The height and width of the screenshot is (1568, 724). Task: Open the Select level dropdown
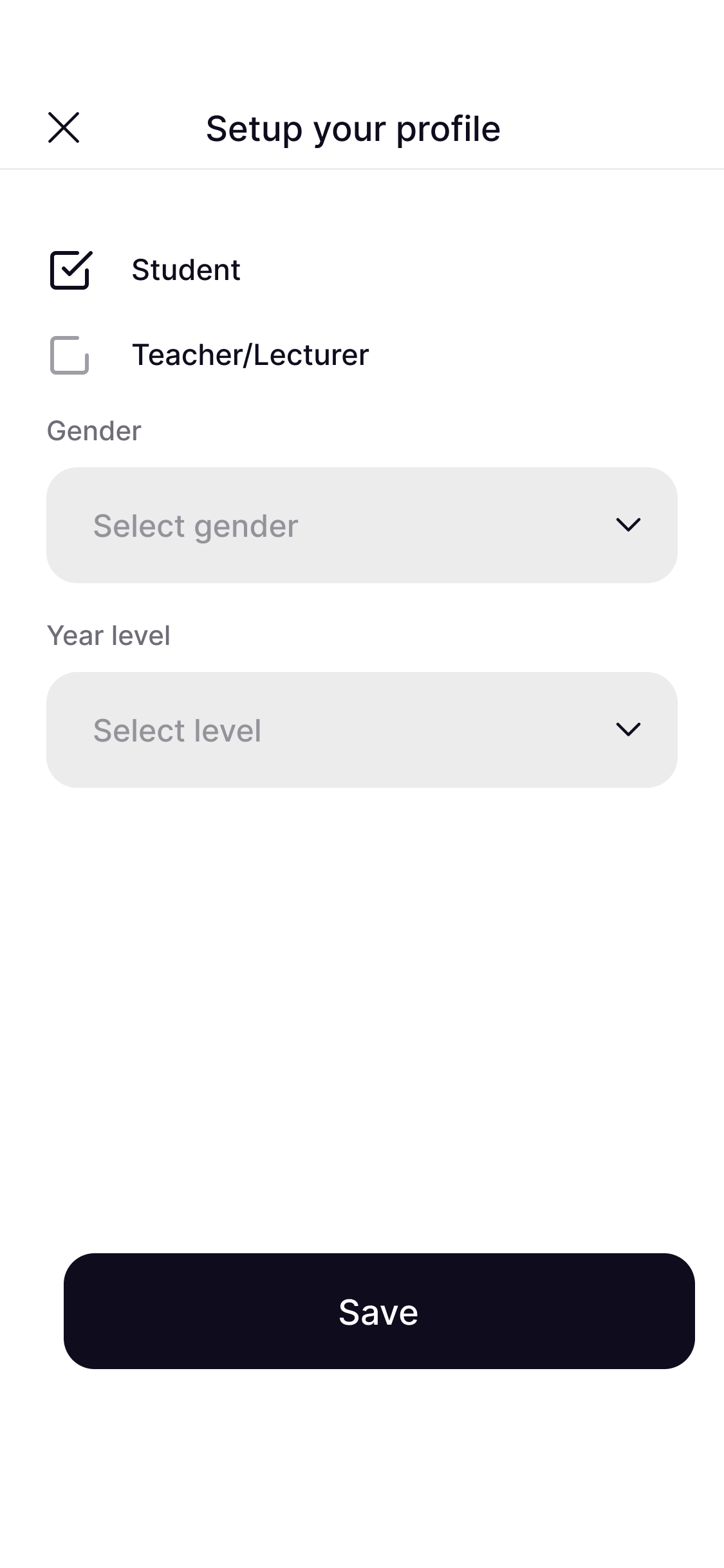click(x=362, y=729)
